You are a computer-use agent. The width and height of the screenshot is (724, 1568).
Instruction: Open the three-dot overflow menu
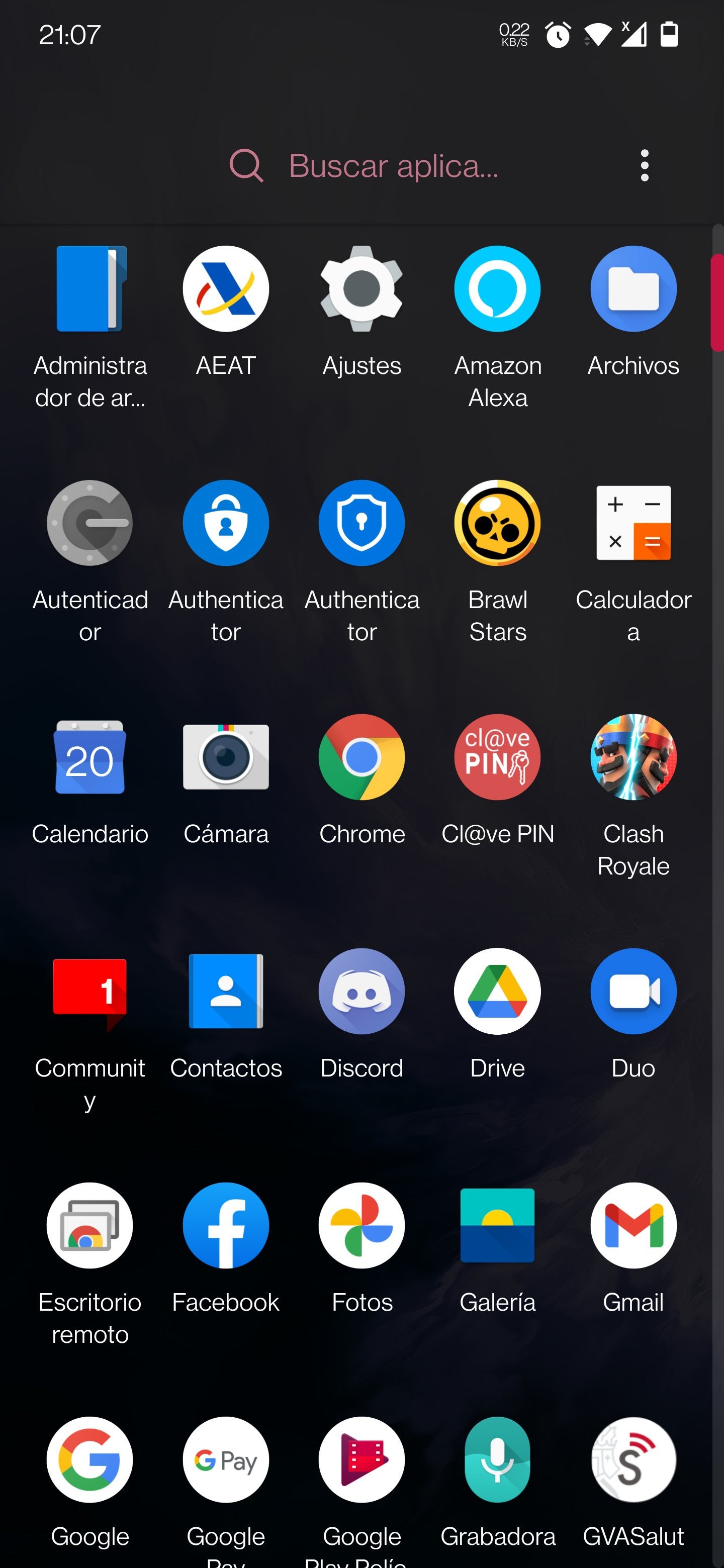[x=644, y=165]
